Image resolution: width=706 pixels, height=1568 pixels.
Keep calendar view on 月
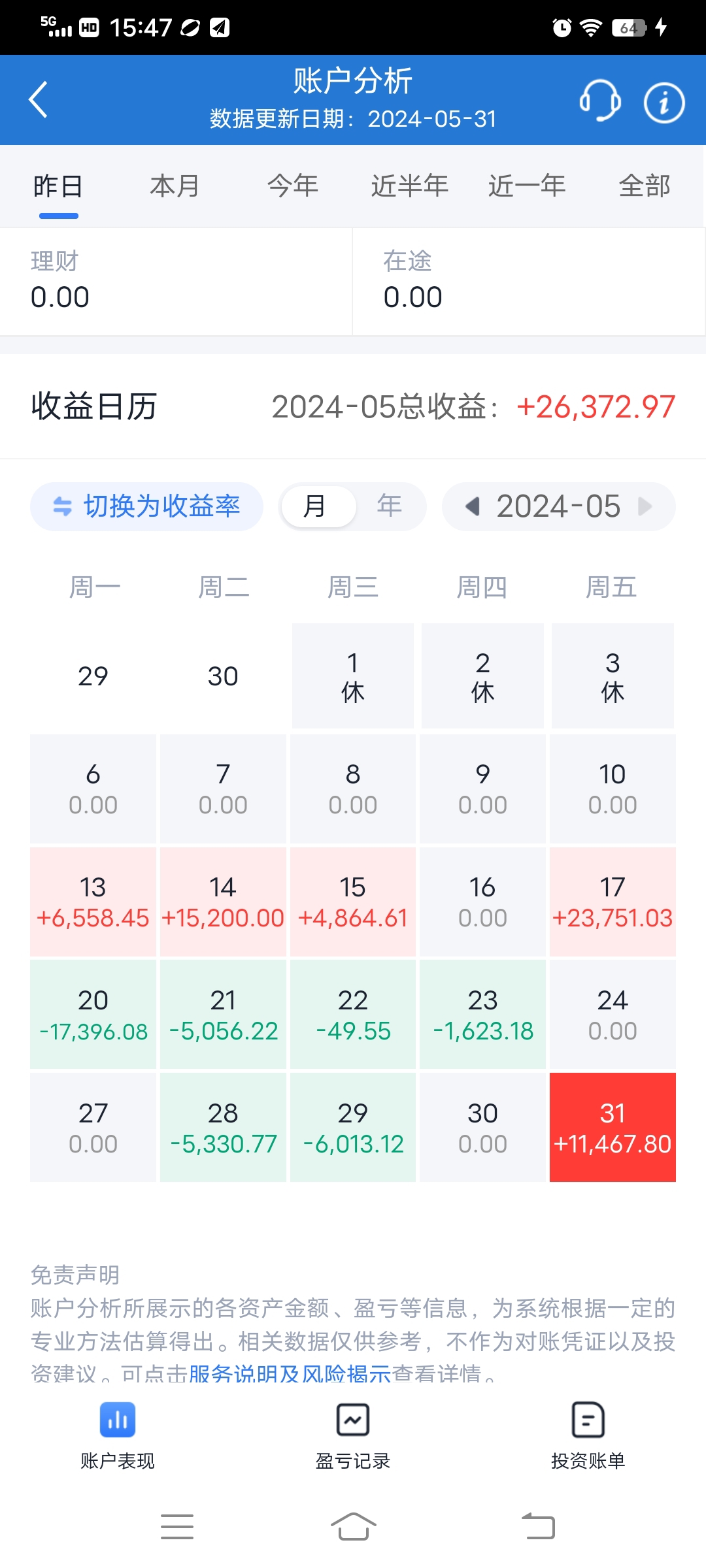pos(318,506)
